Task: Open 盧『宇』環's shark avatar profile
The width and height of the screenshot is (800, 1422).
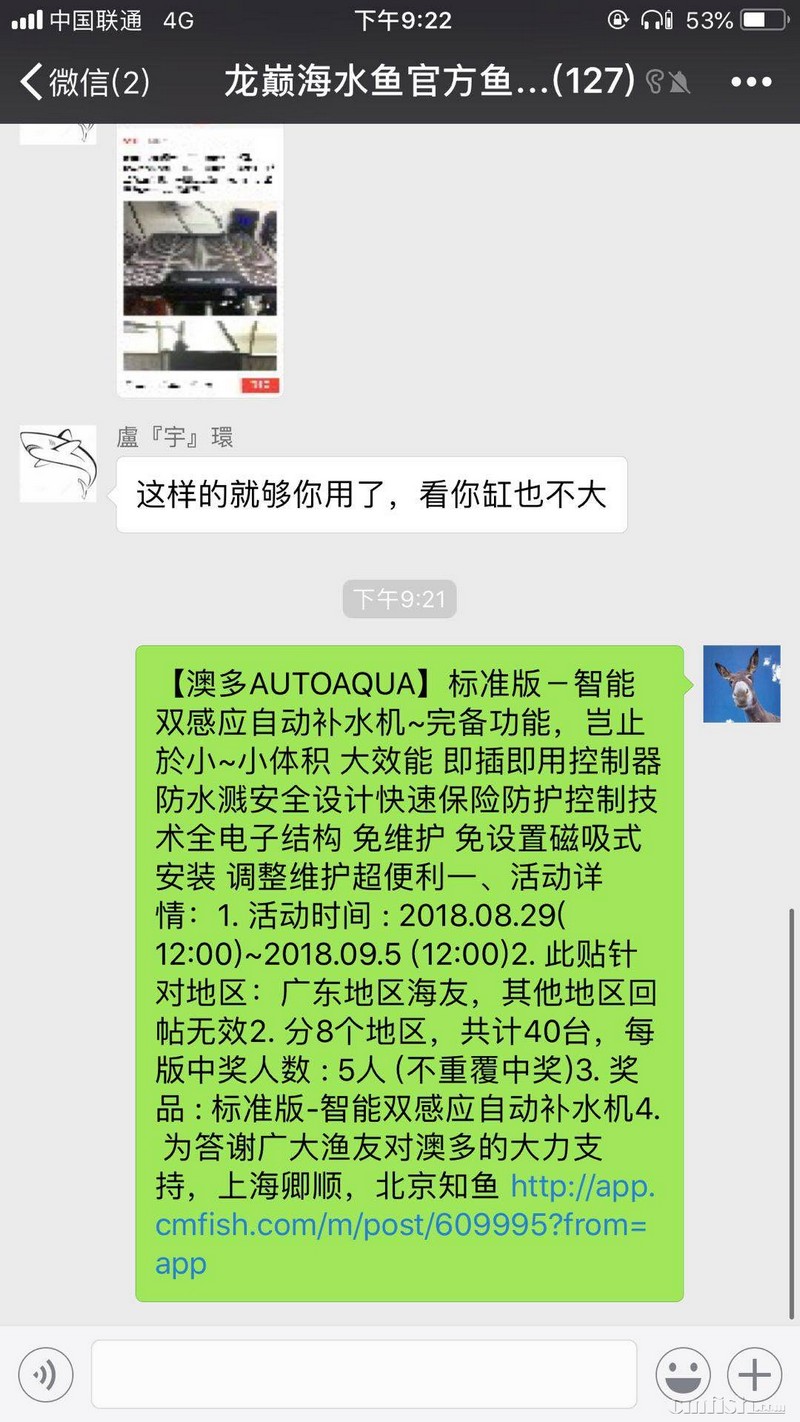Action: [x=58, y=463]
